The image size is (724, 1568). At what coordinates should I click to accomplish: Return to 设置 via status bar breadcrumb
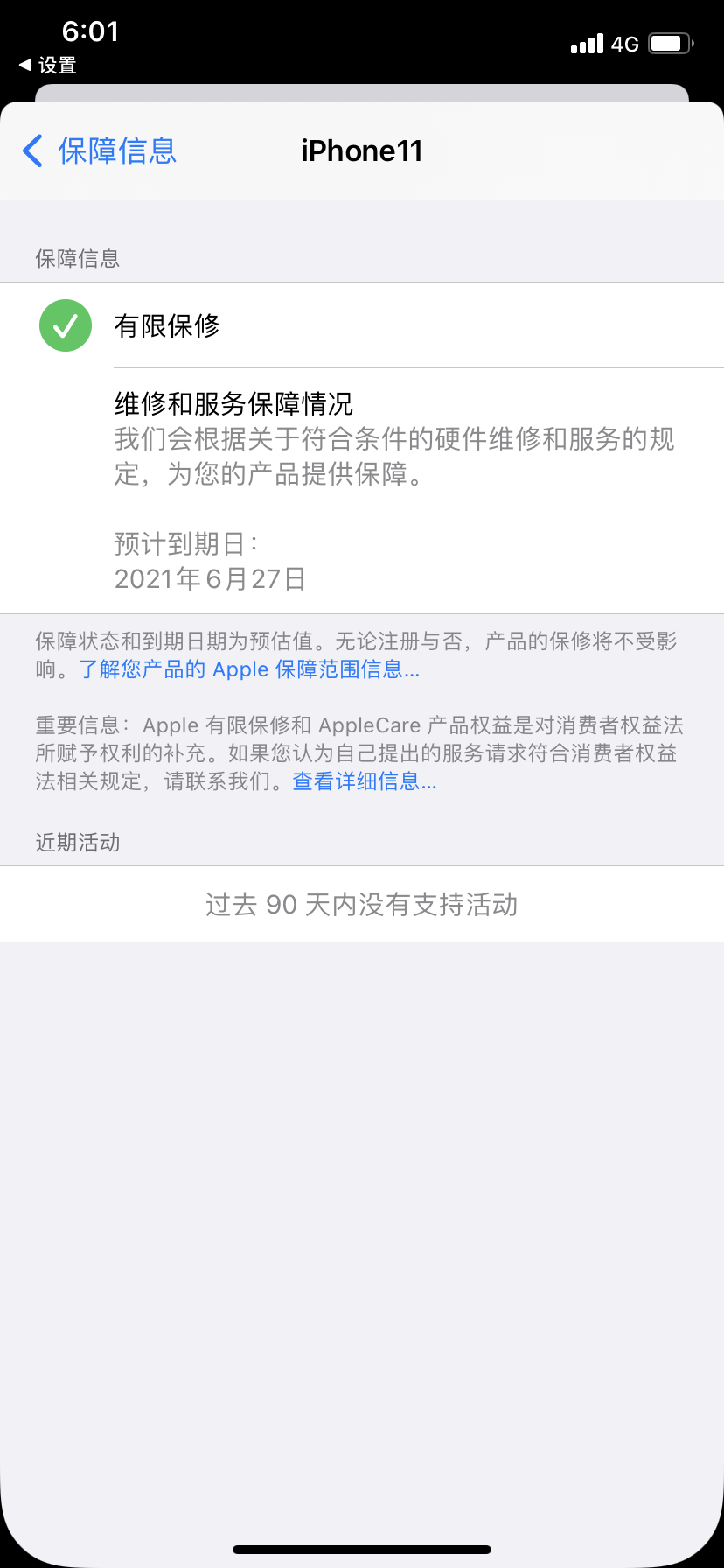tap(48, 66)
